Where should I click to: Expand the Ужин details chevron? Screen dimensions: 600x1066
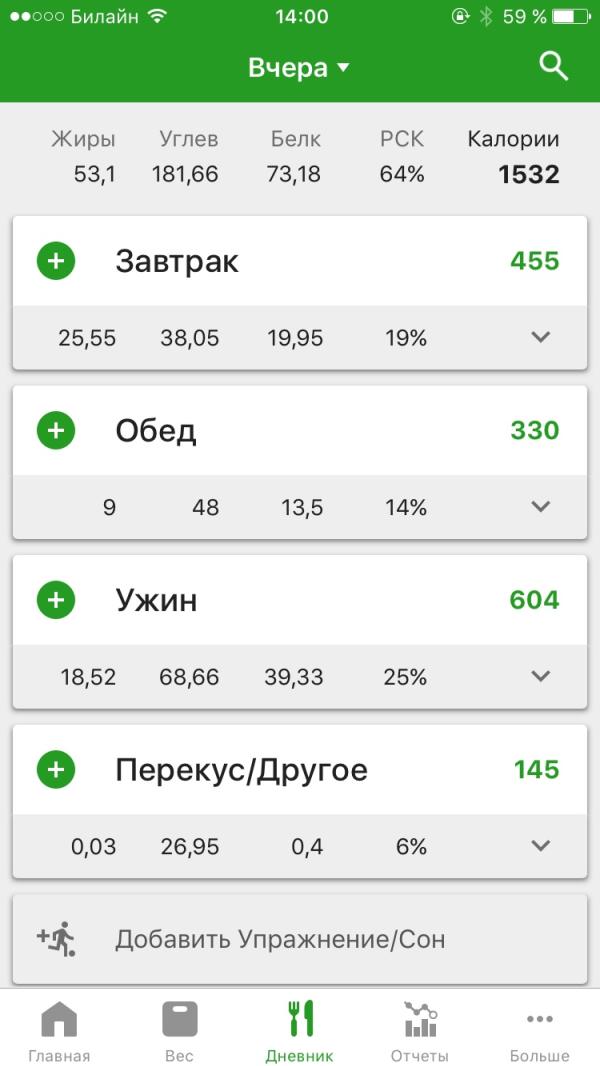(540, 676)
